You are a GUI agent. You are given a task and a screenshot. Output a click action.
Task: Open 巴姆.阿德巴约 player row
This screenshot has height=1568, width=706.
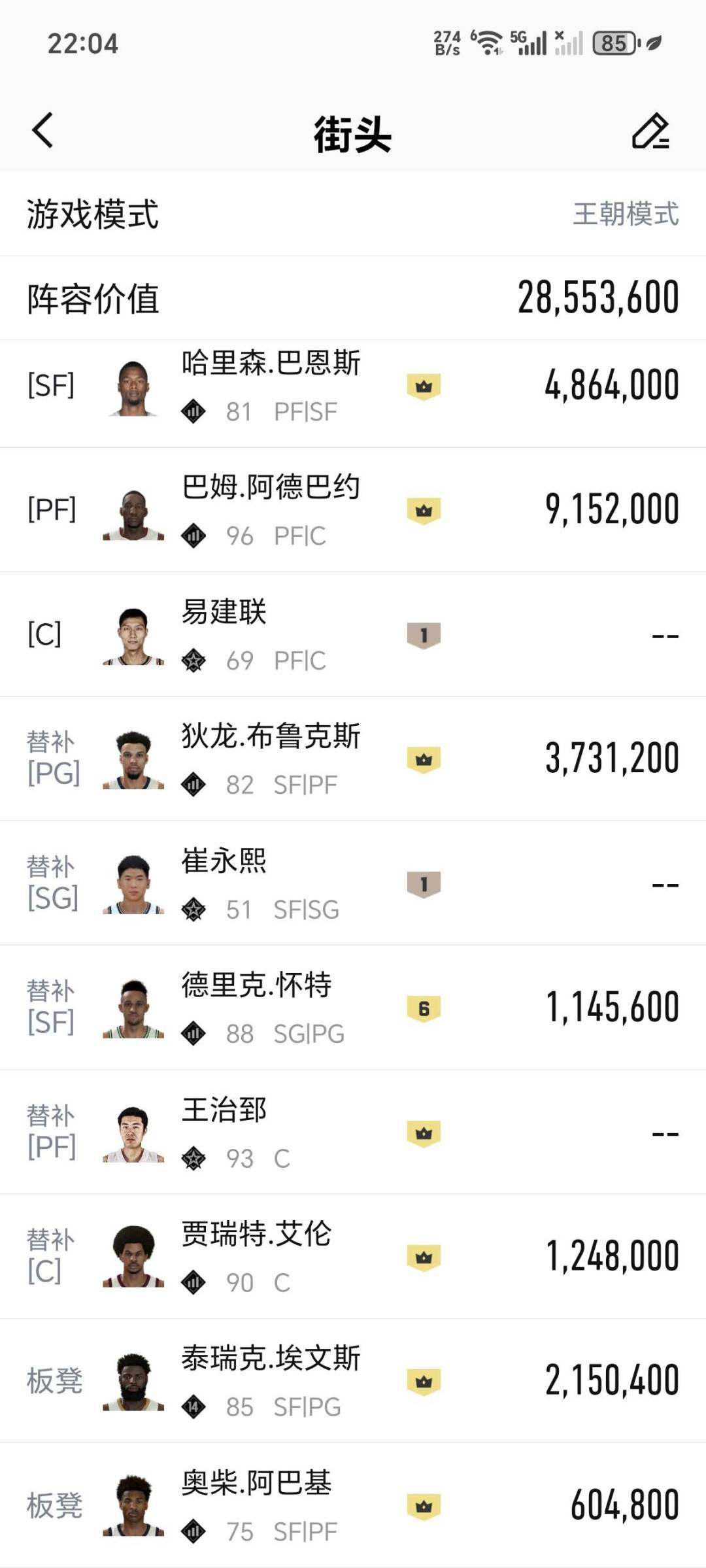(x=353, y=511)
